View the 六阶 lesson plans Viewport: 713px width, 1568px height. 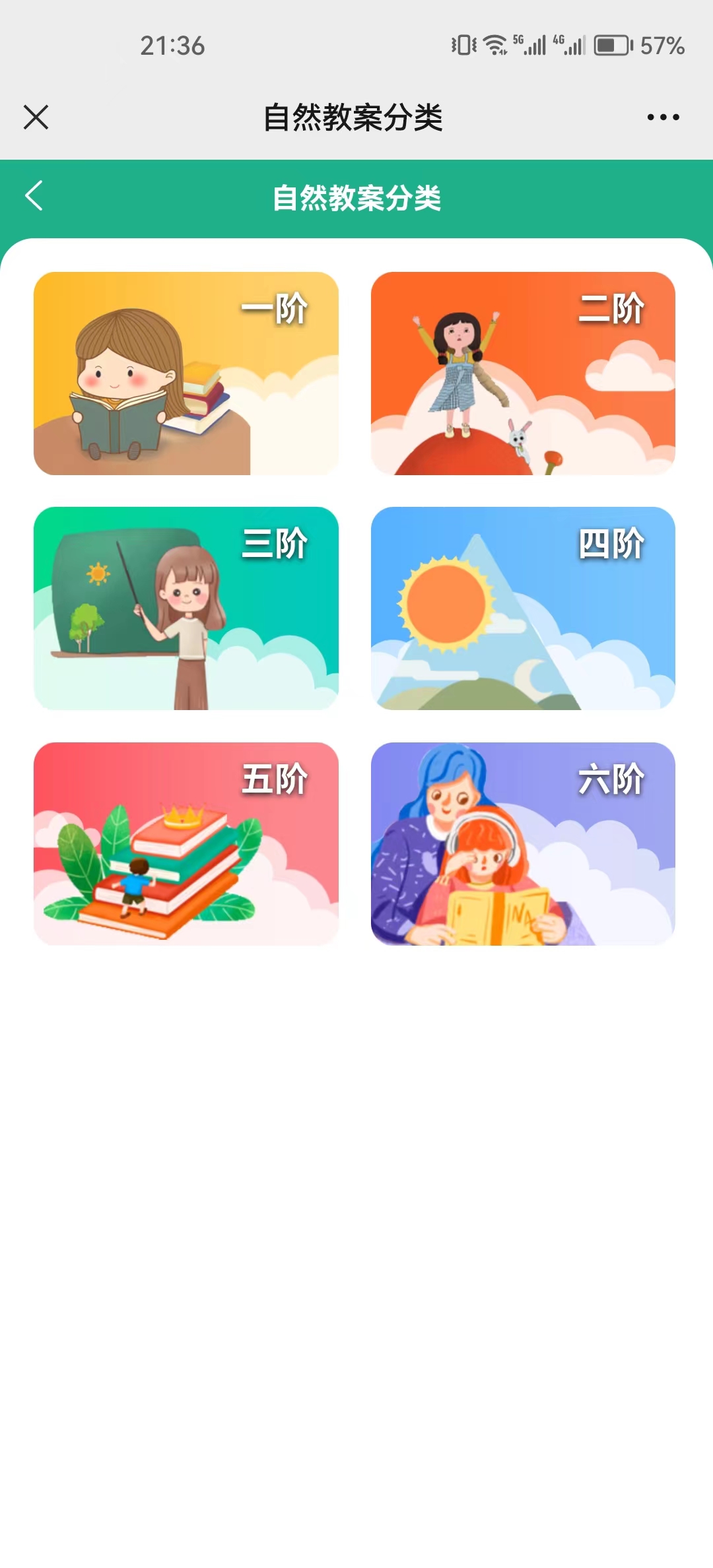click(x=523, y=843)
